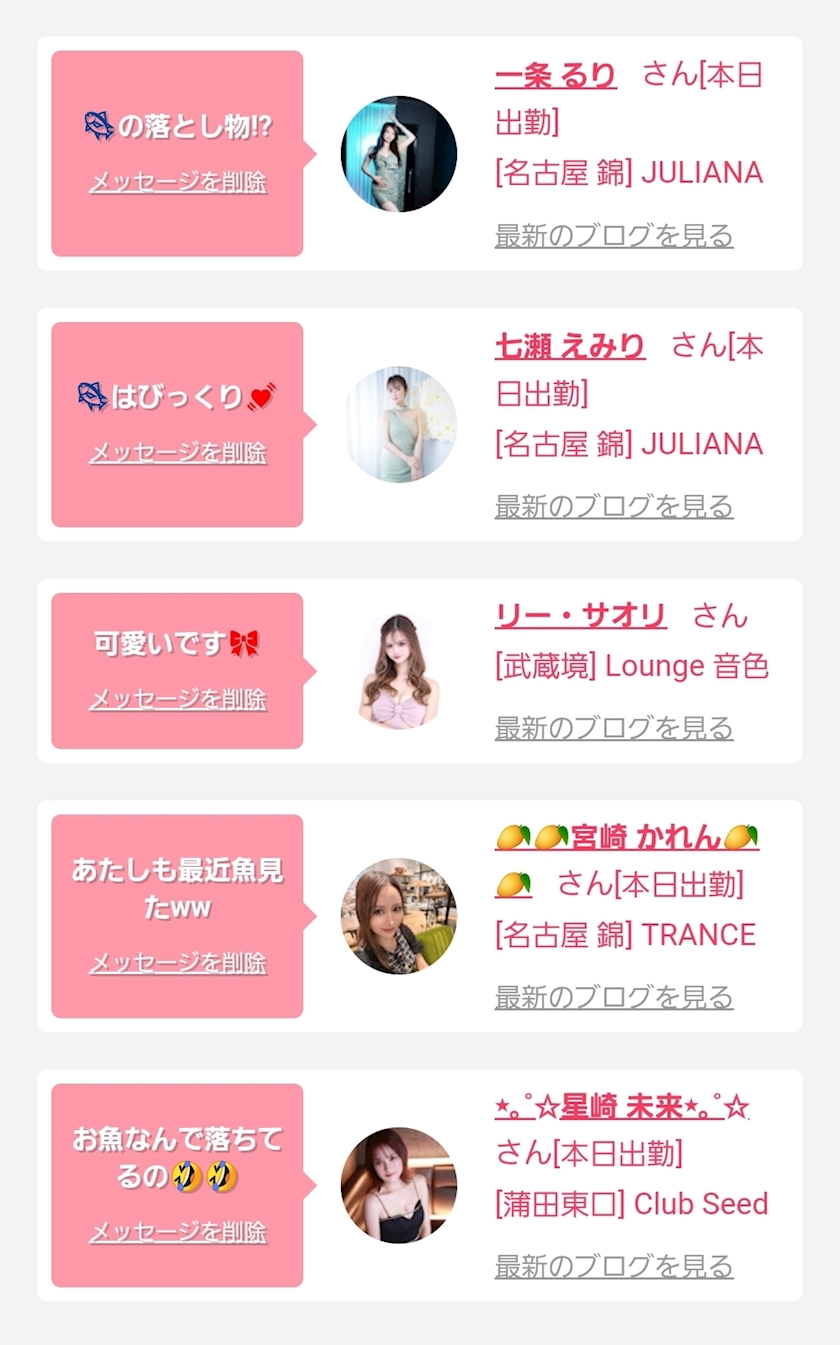Open 星崎 未来's profile name link

click(622, 1107)
